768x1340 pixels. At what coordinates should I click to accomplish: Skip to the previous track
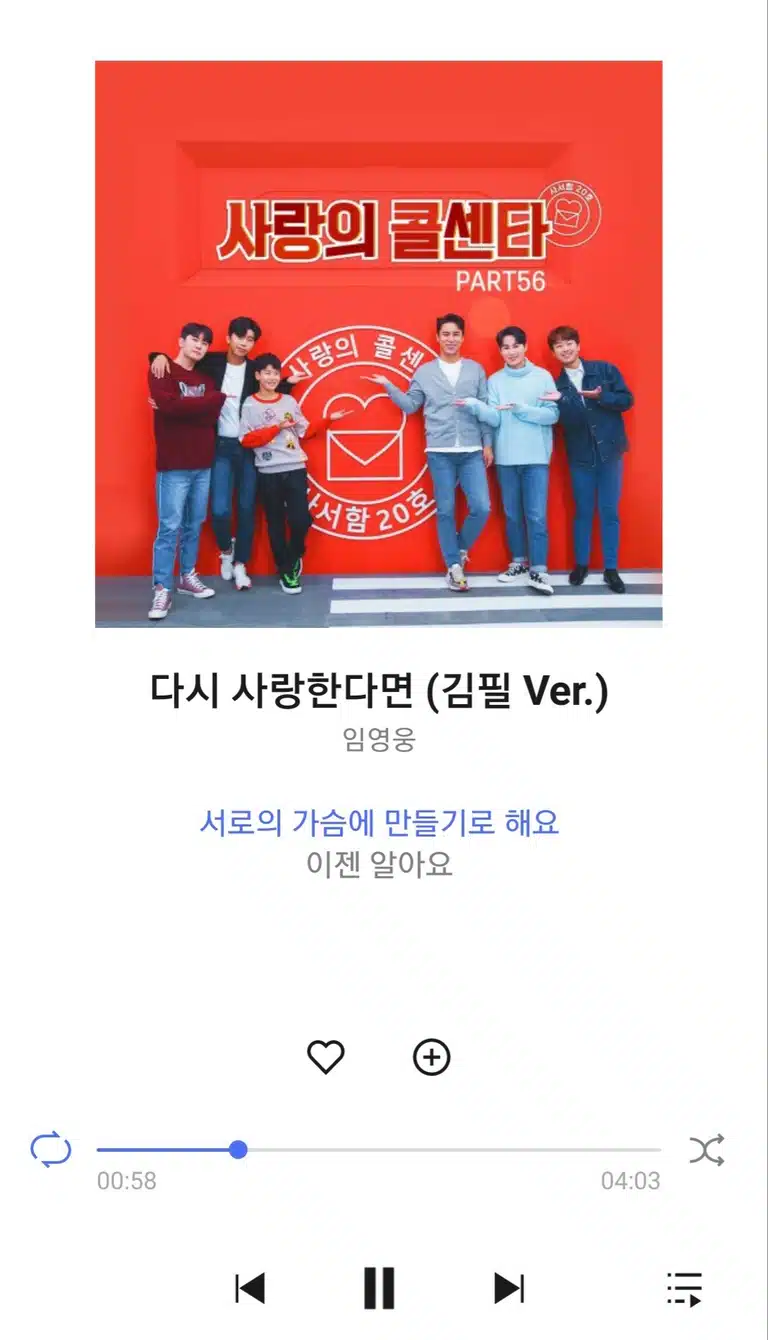click(250, 1288)
